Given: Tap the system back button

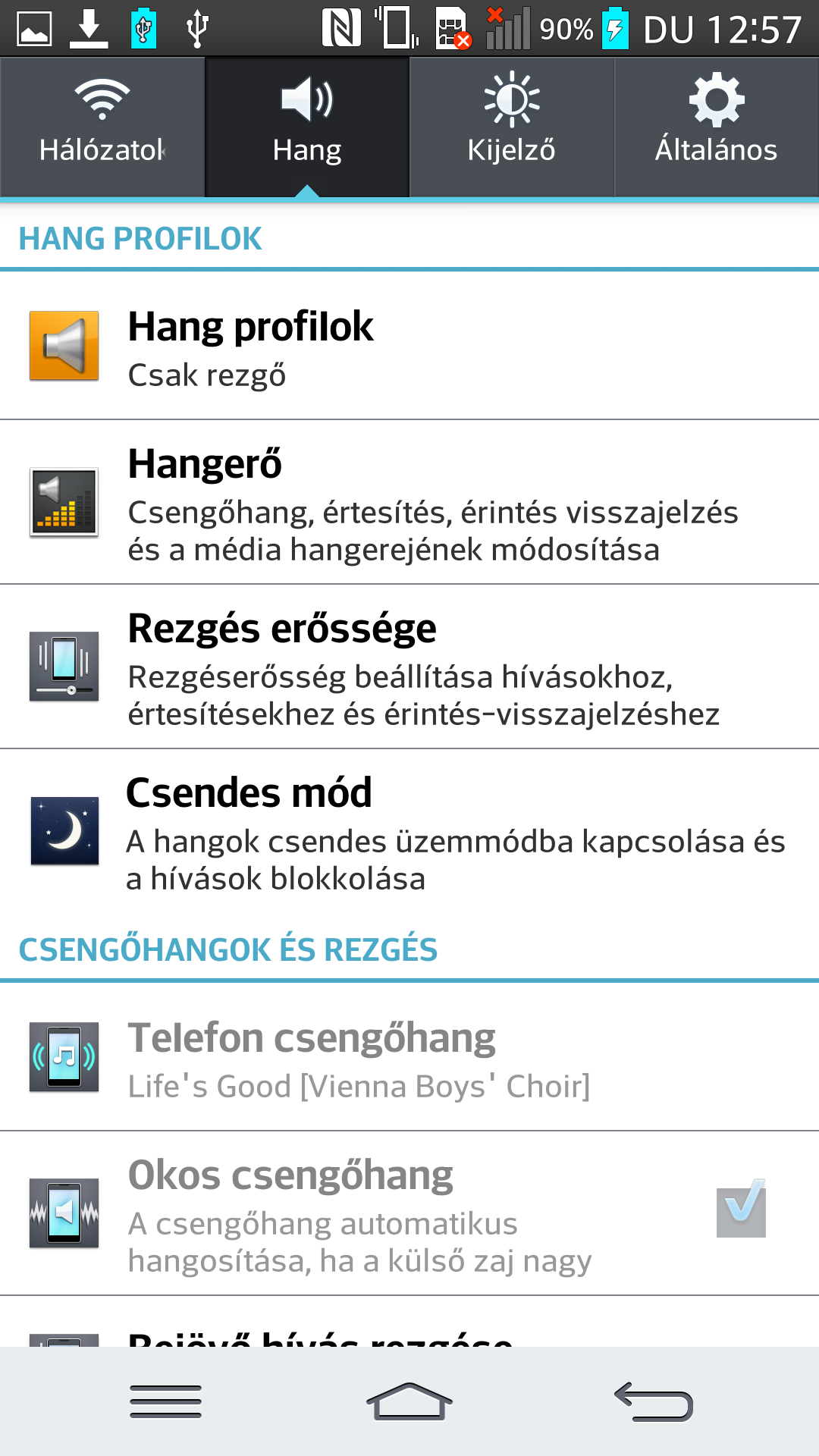Looking at the screenshot, I should (x=654, y=1401).
